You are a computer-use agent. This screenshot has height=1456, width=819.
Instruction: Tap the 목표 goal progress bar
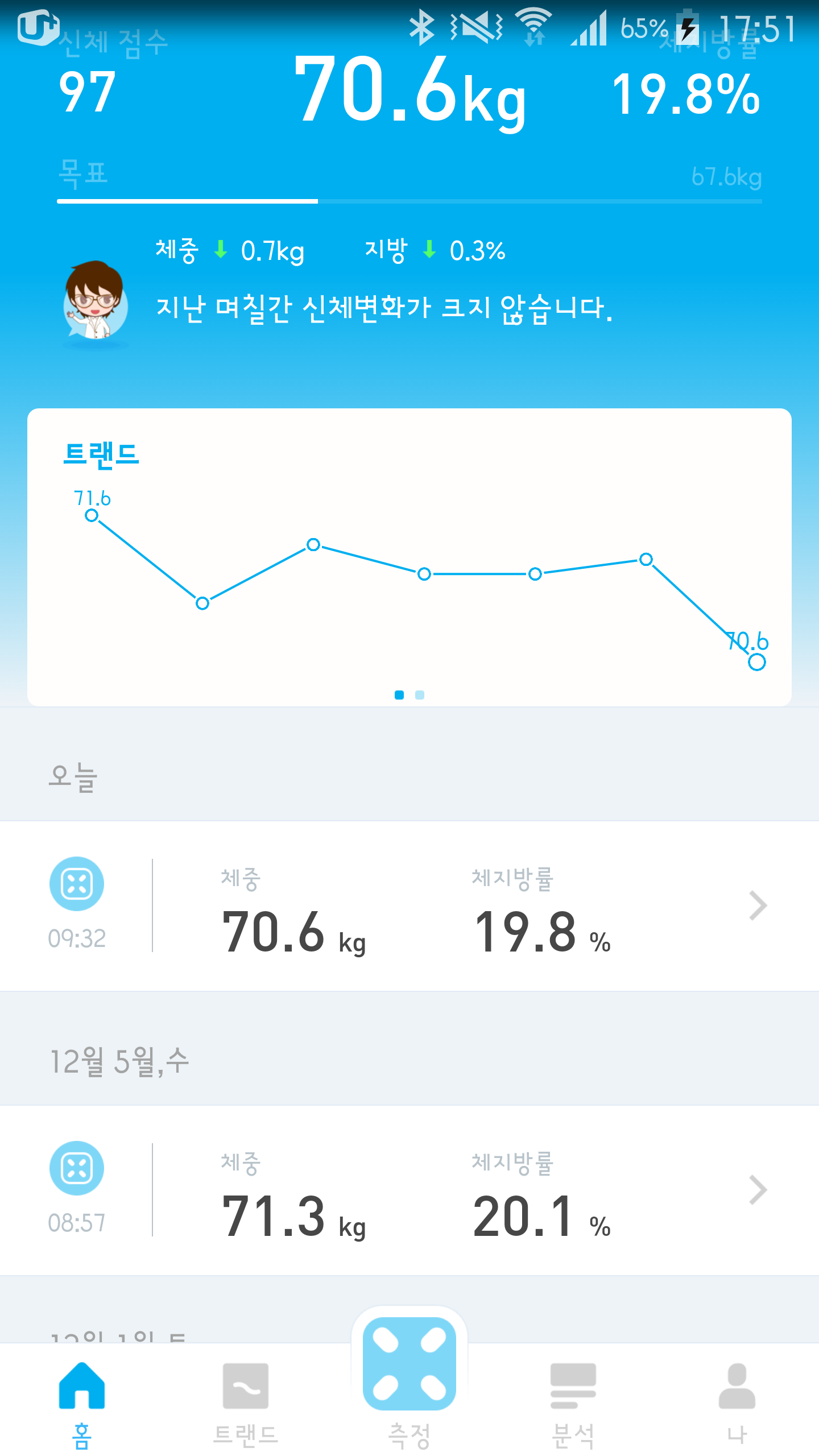pyautogui.click(x=409, y=201)
